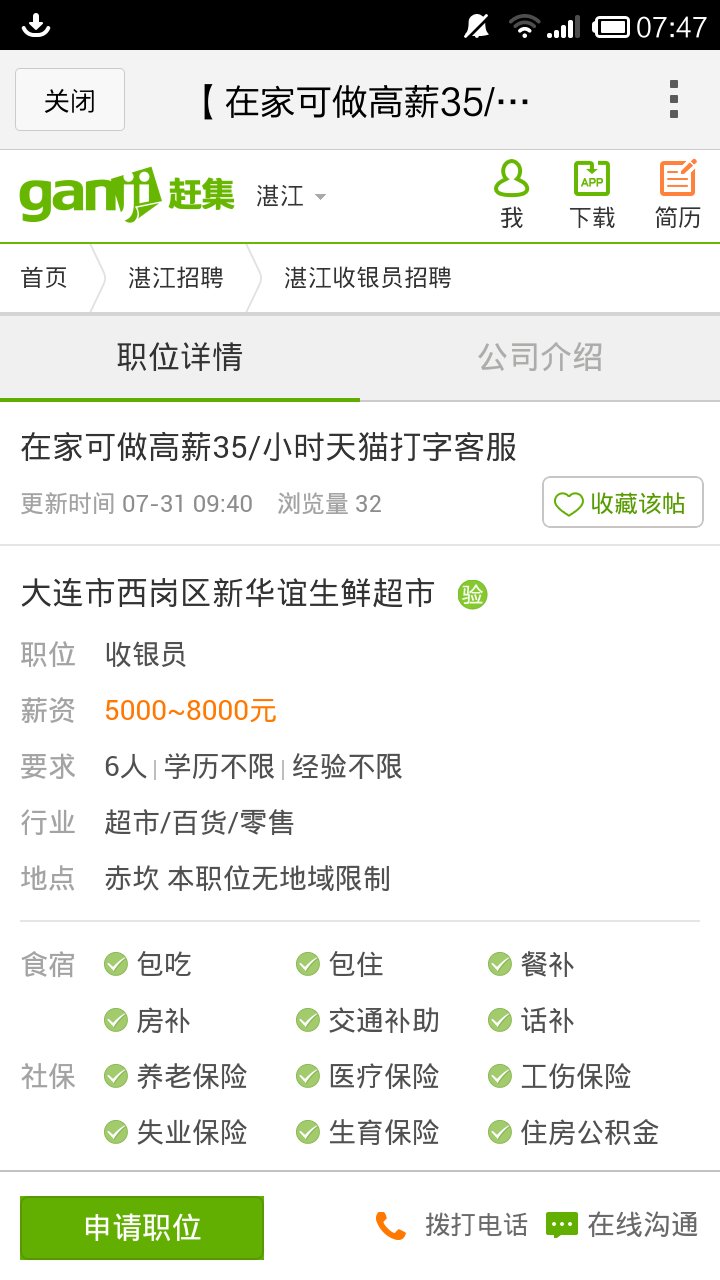Tap the 关闭 close button
The width and height of the screenshot is (720, 1280).
point(70,100)
